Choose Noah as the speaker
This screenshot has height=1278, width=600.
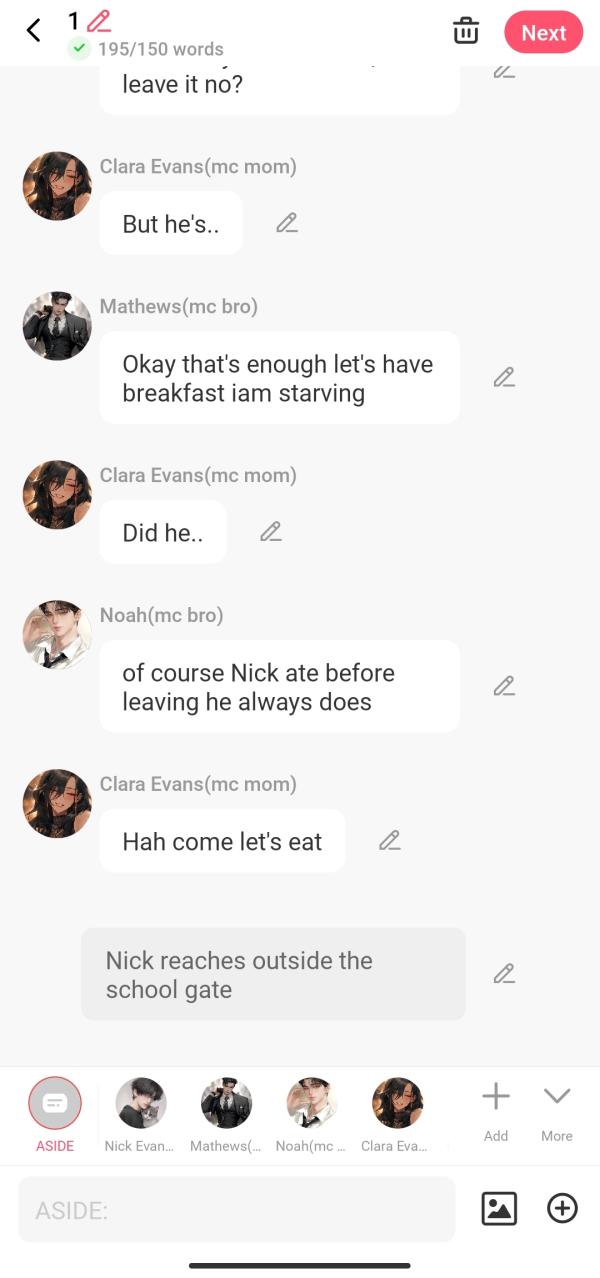tap(311, 1104)
